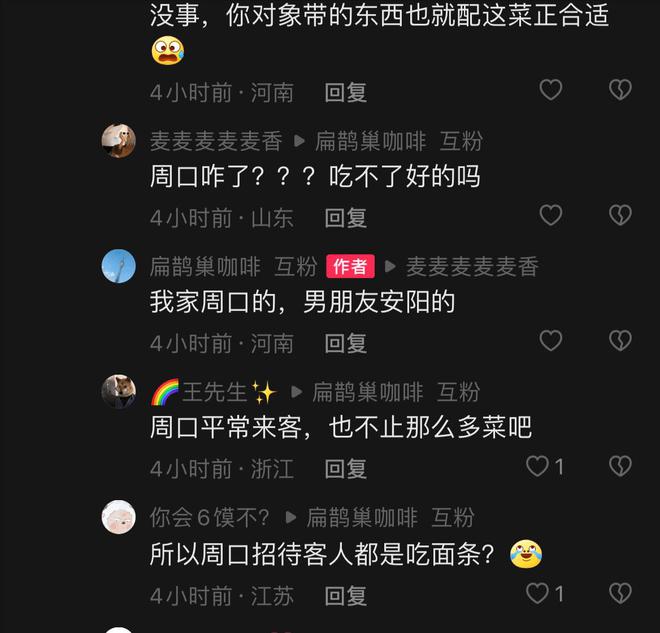Open 王先生's profile avatar
This screenshot has width=660, height=633.
pyautogui.click(x=119, y=391)
